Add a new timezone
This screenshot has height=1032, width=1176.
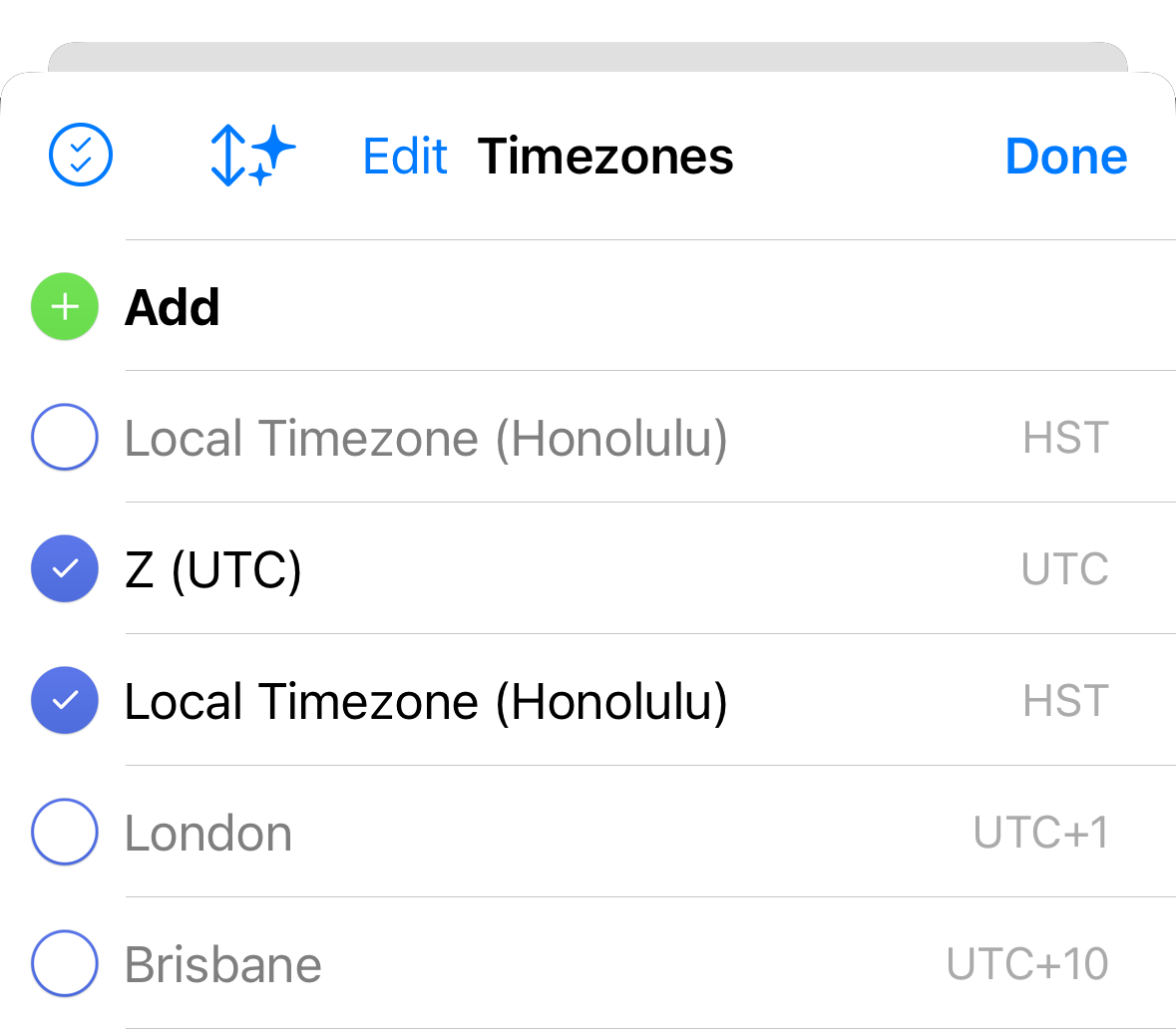click(x=66, y=307)
